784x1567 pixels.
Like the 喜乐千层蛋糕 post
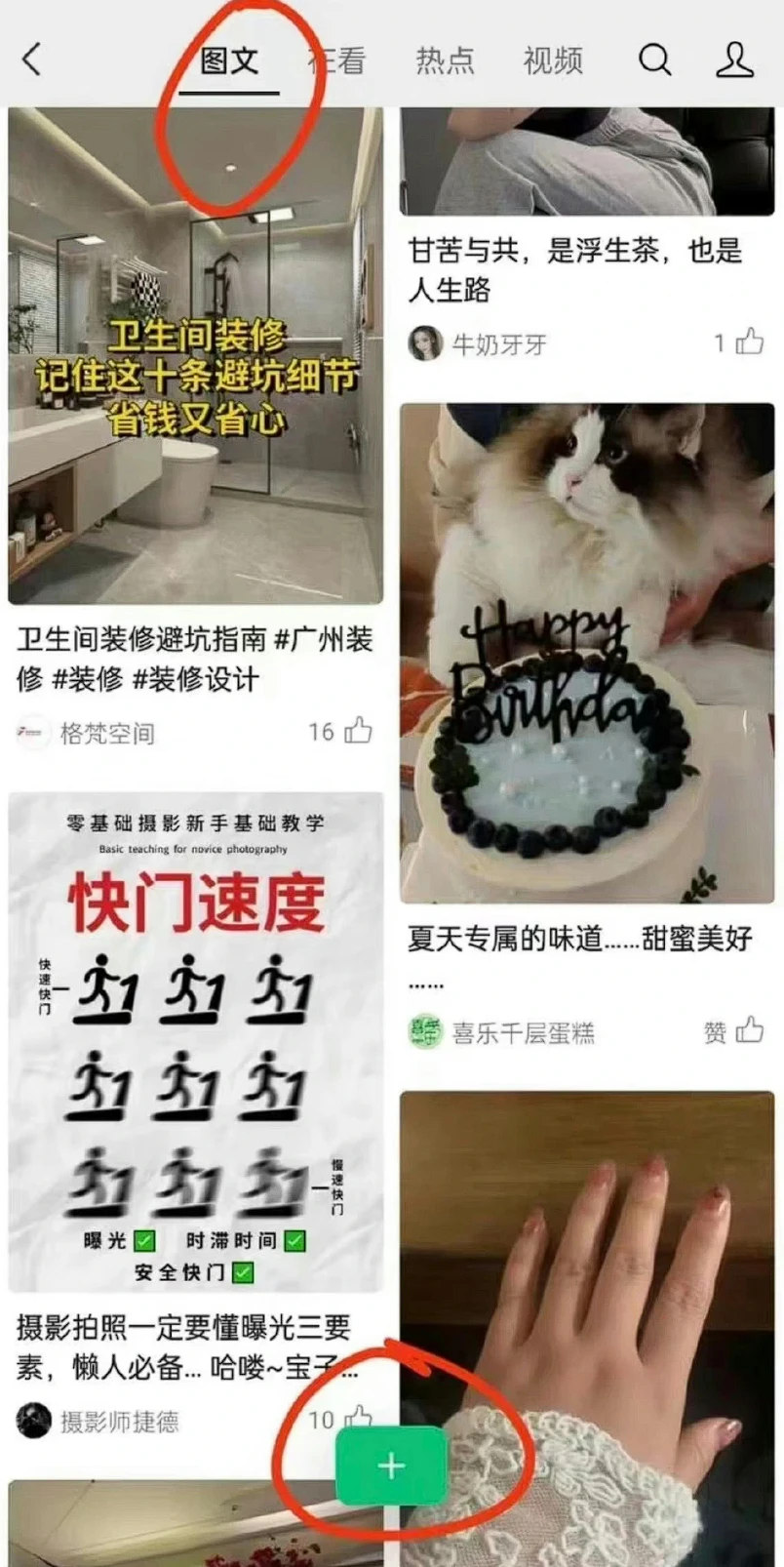point(749,1031)
